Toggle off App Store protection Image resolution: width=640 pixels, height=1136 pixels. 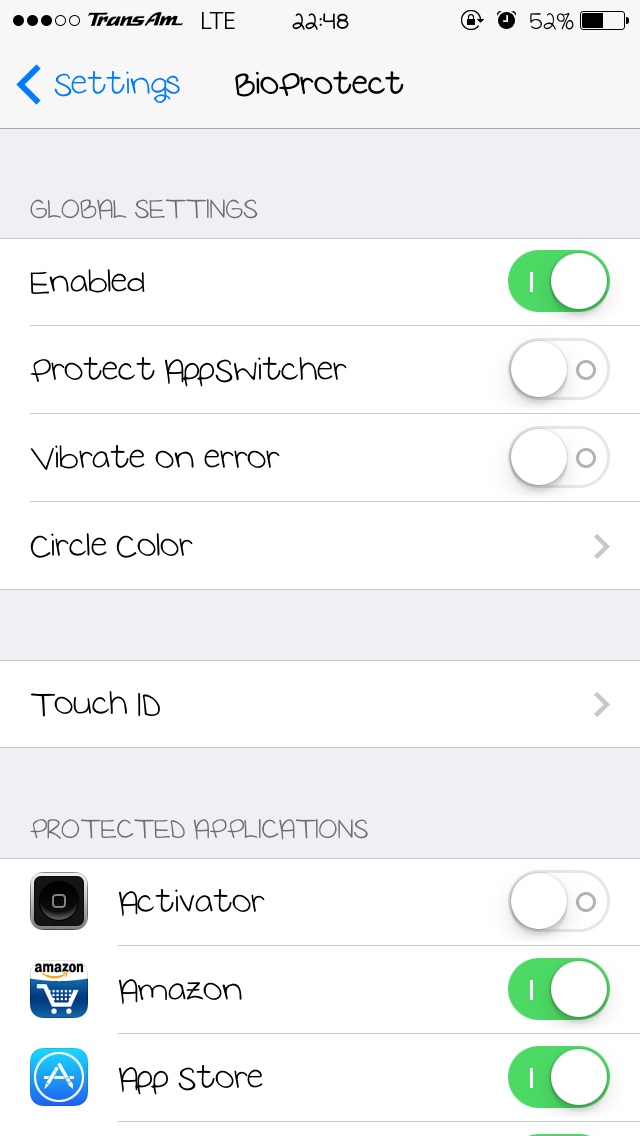tap(559, 1077)
